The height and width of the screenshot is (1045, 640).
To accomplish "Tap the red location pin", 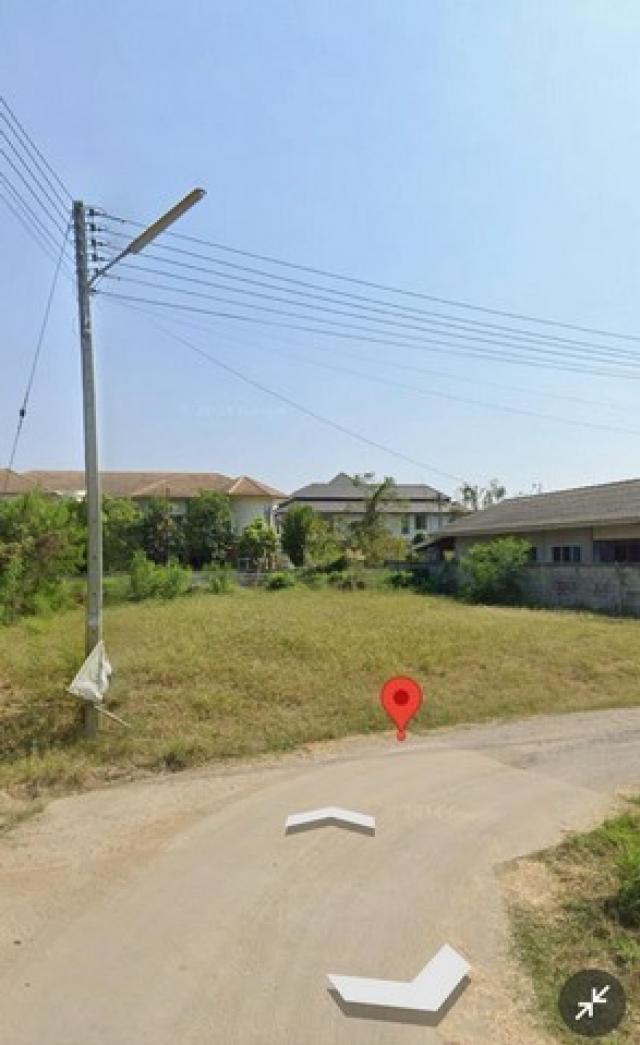I will 401,700.
